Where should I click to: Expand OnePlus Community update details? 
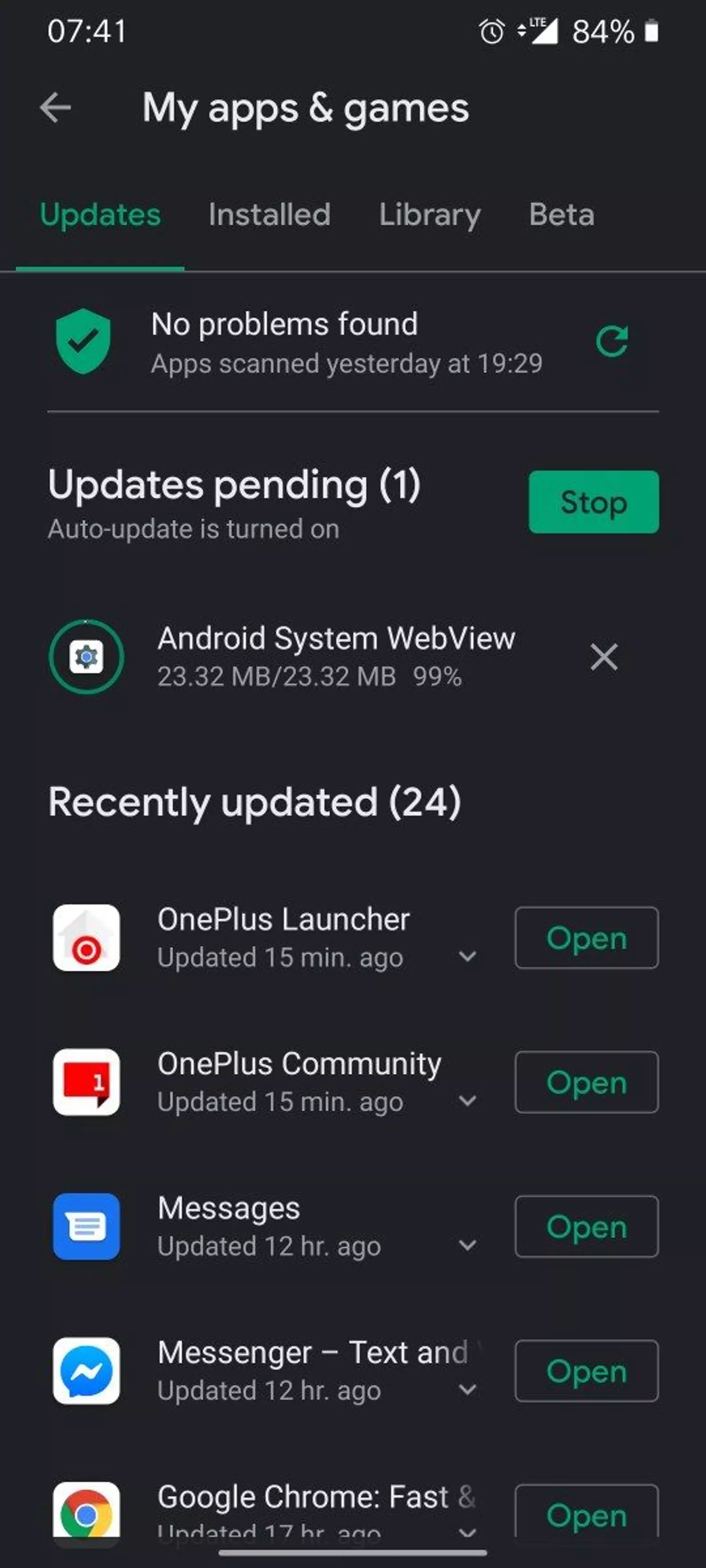(x=467, y=1101)
